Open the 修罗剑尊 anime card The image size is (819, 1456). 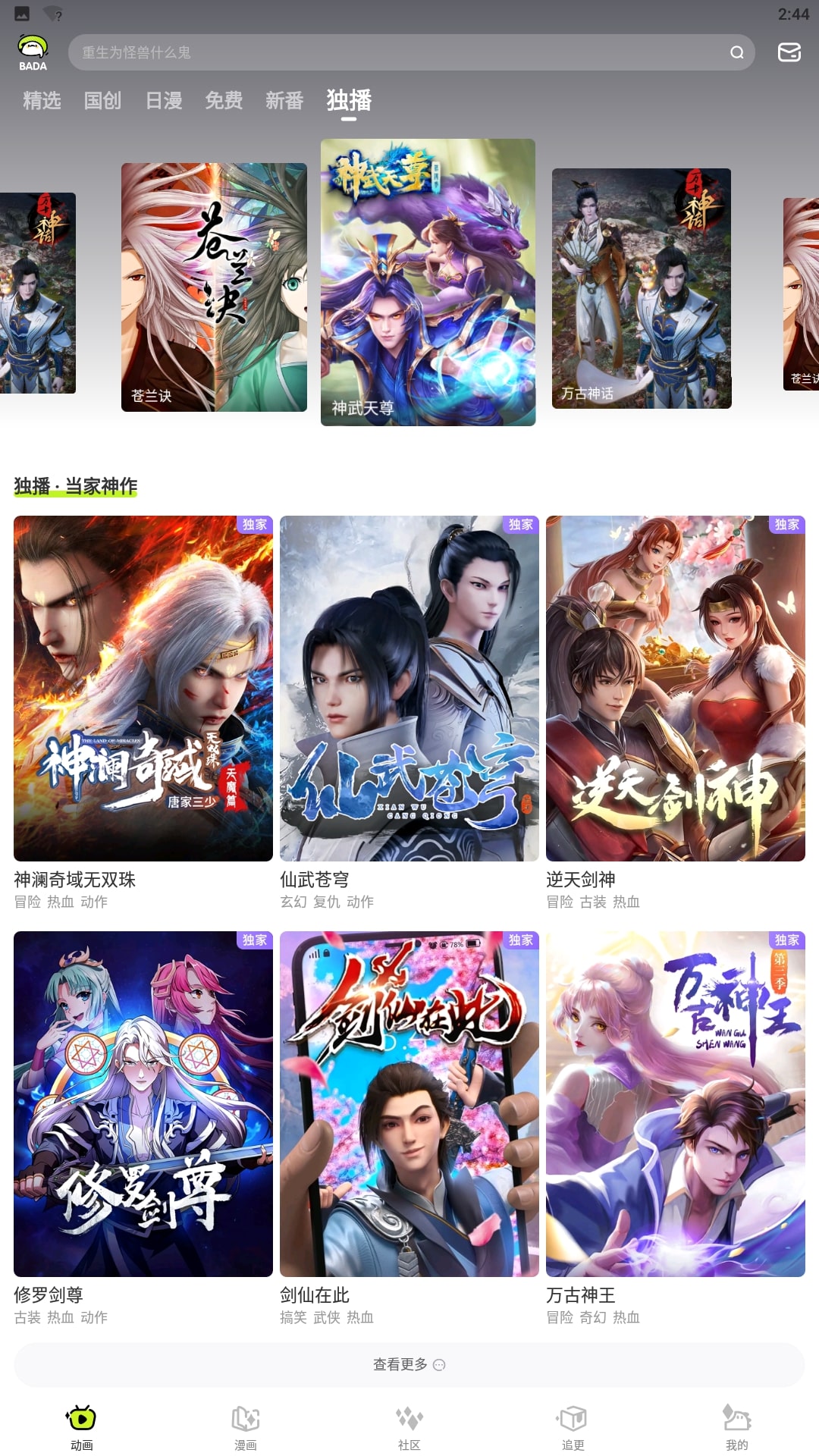pyautogui.click(x=143, y=1103)
